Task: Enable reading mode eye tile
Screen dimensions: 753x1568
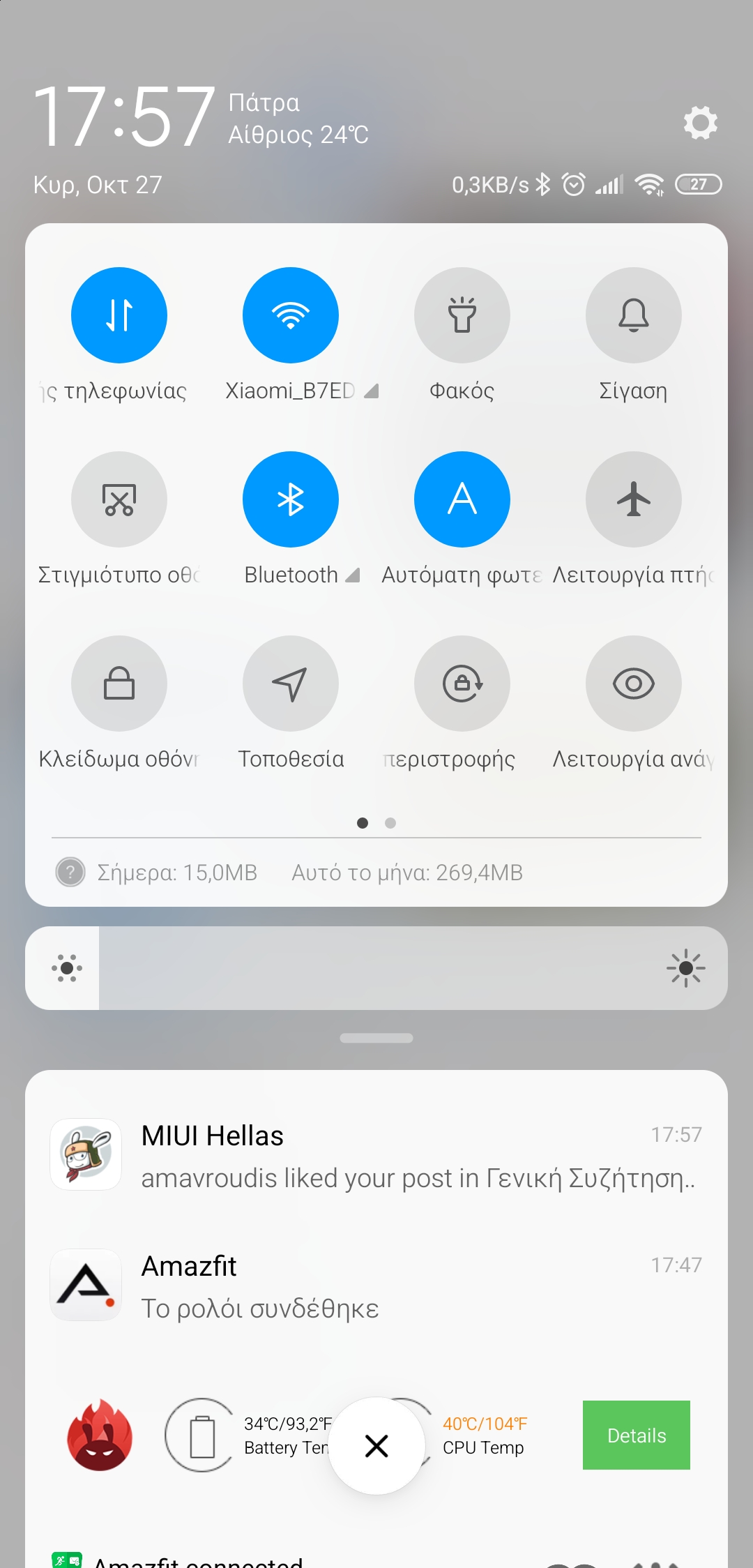Action: (x=633, y=684)
